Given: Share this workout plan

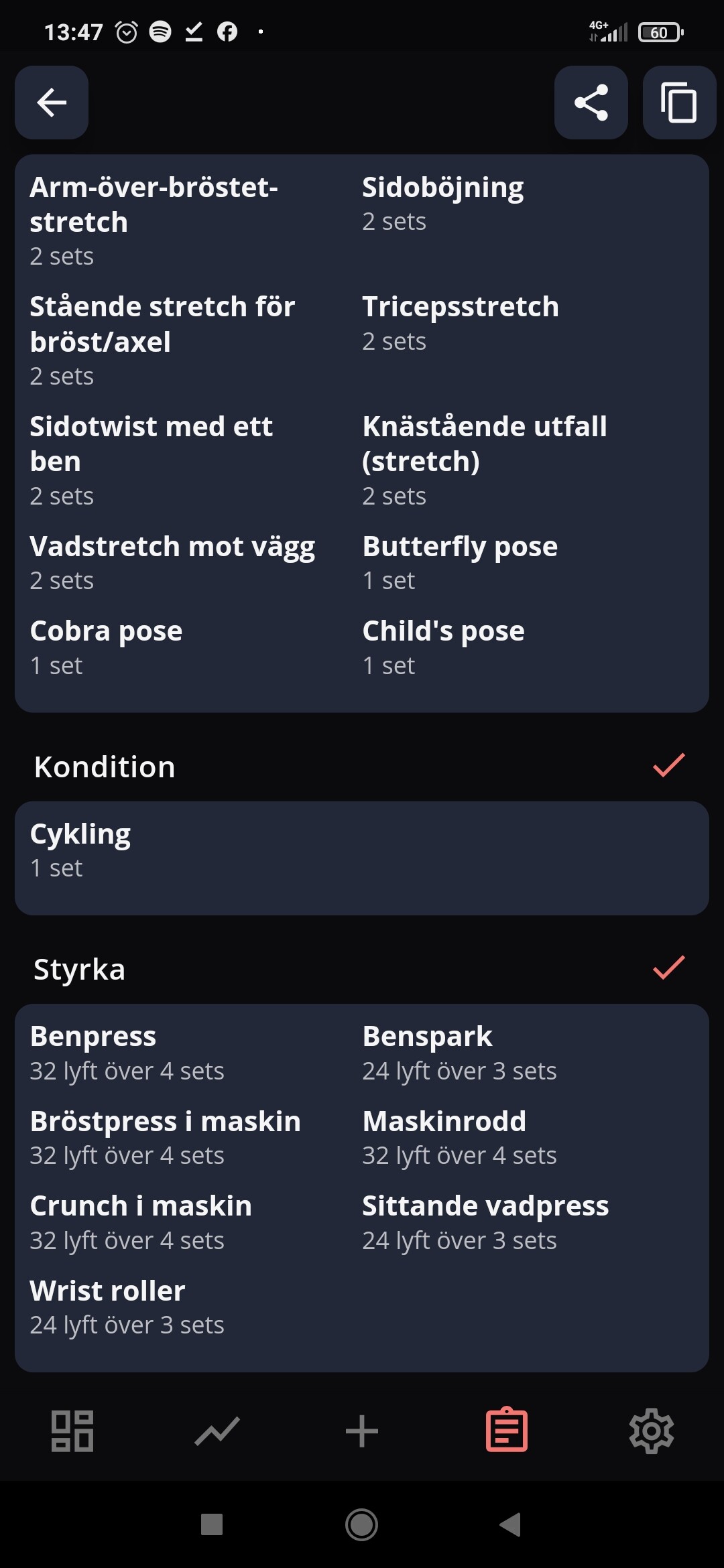Looking at the screenshot, I should coord(591,103).
